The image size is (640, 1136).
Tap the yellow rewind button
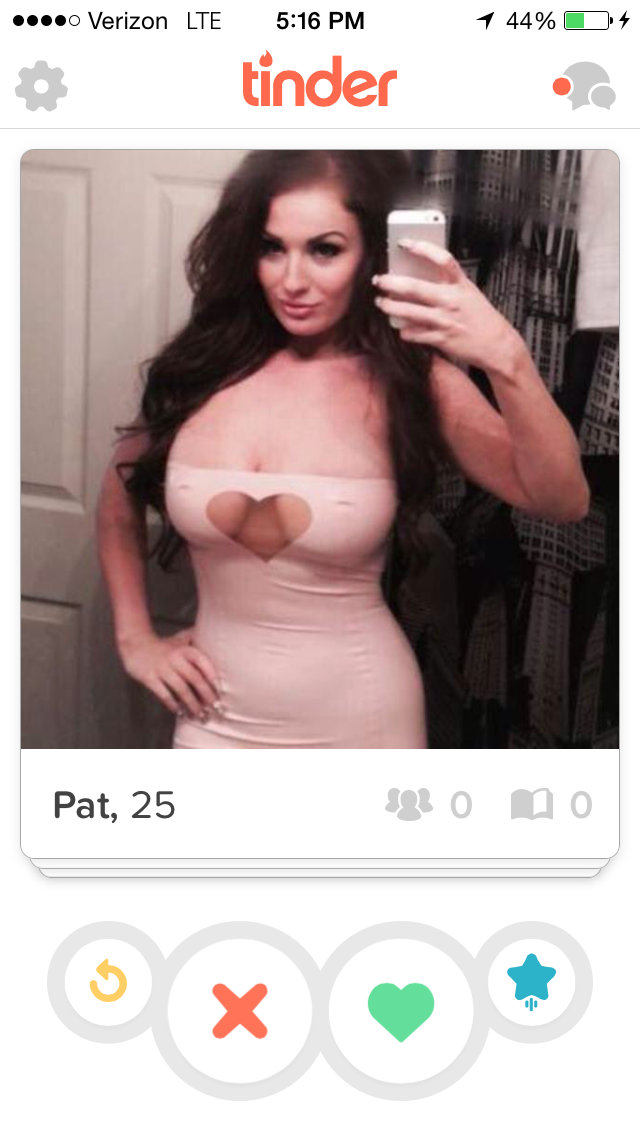(108, 982)
